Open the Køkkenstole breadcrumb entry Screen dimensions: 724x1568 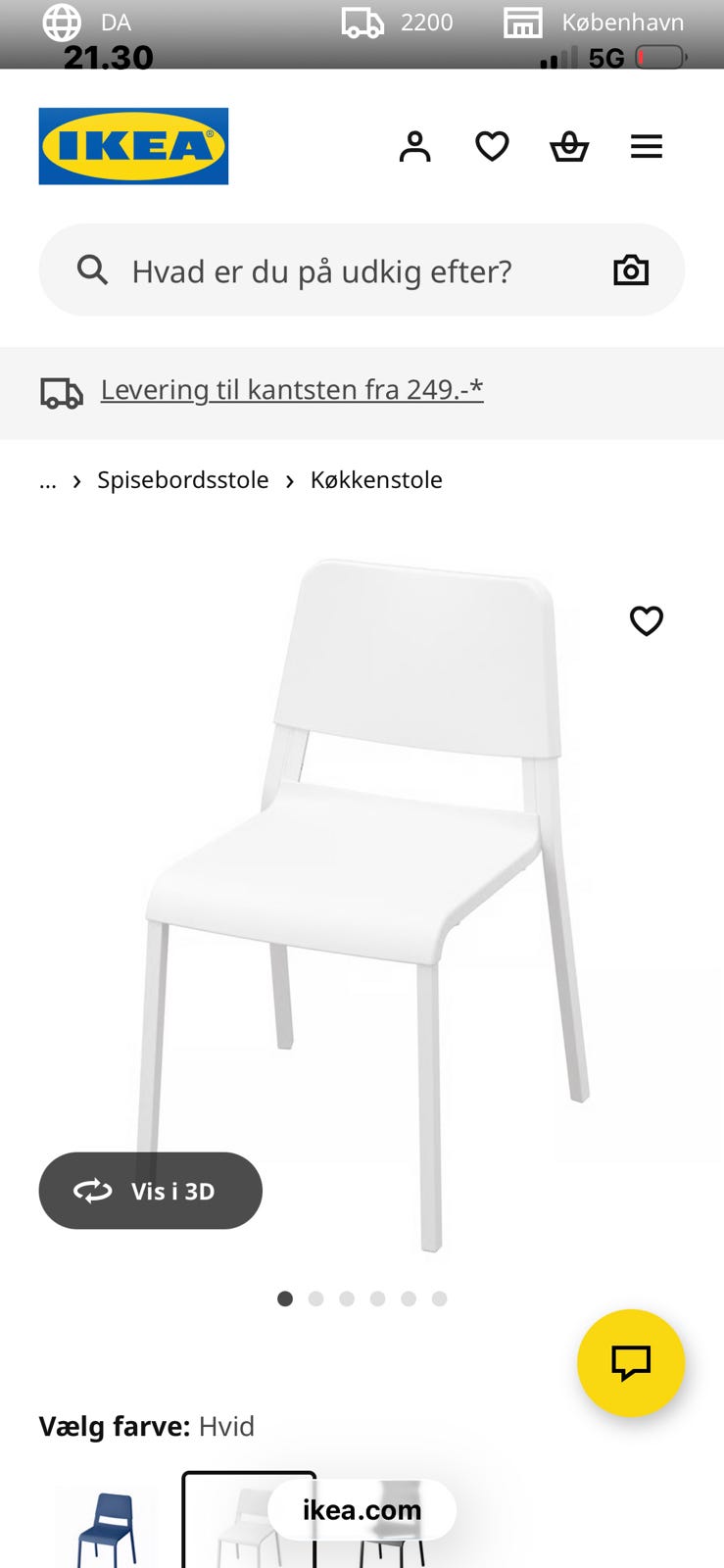click(375, 480)
